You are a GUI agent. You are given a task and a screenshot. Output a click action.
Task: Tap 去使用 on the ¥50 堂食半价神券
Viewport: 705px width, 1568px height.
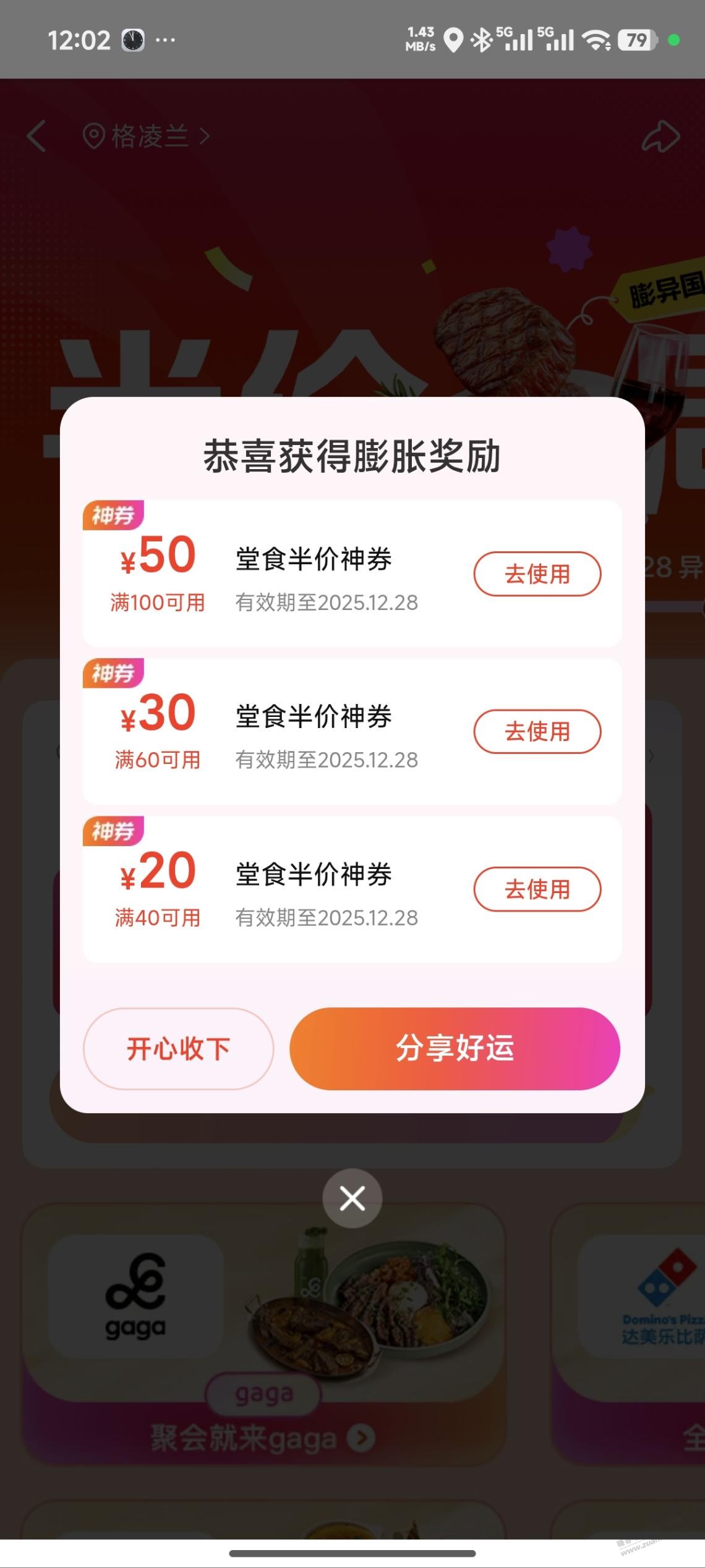[x=537, y=574]
